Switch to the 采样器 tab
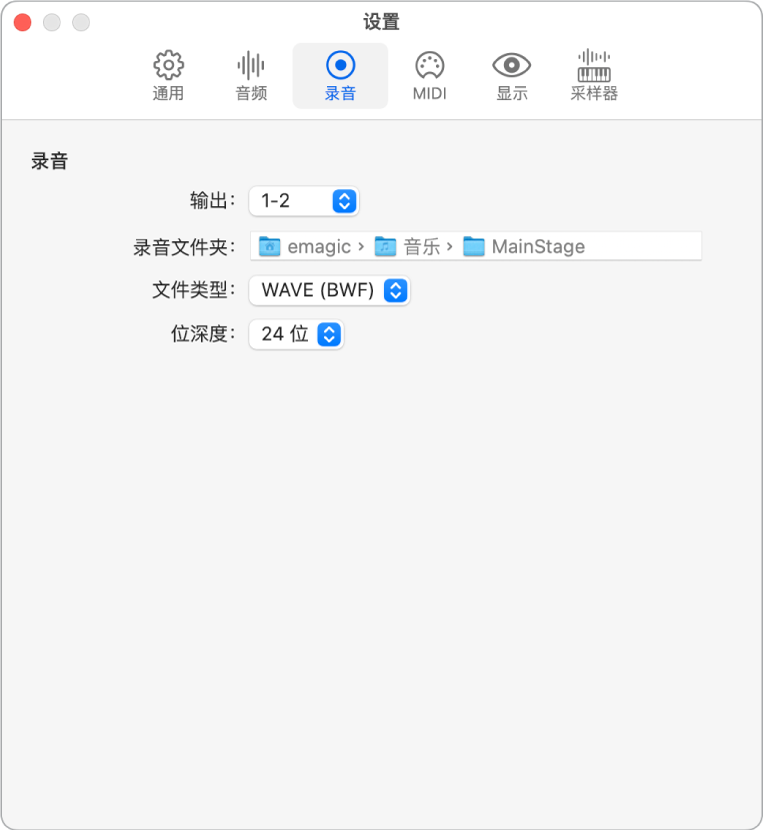 click(x=594, y=75)
